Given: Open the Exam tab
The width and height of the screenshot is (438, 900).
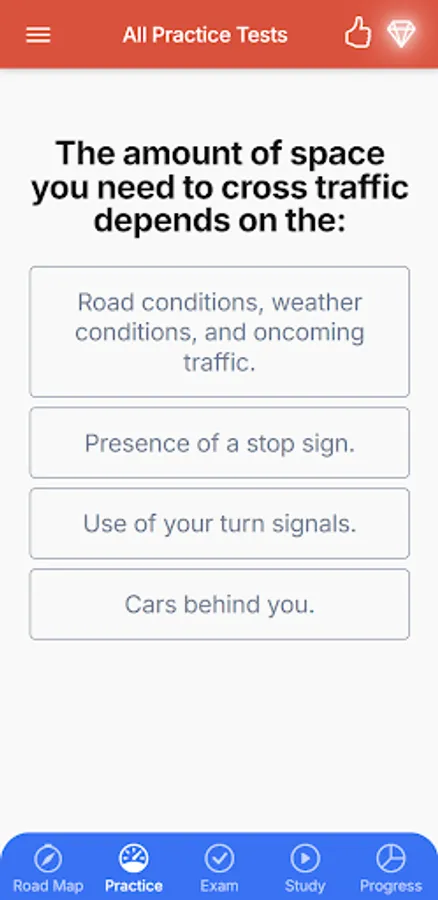Looking at the screenshot, I should point(219,868).
